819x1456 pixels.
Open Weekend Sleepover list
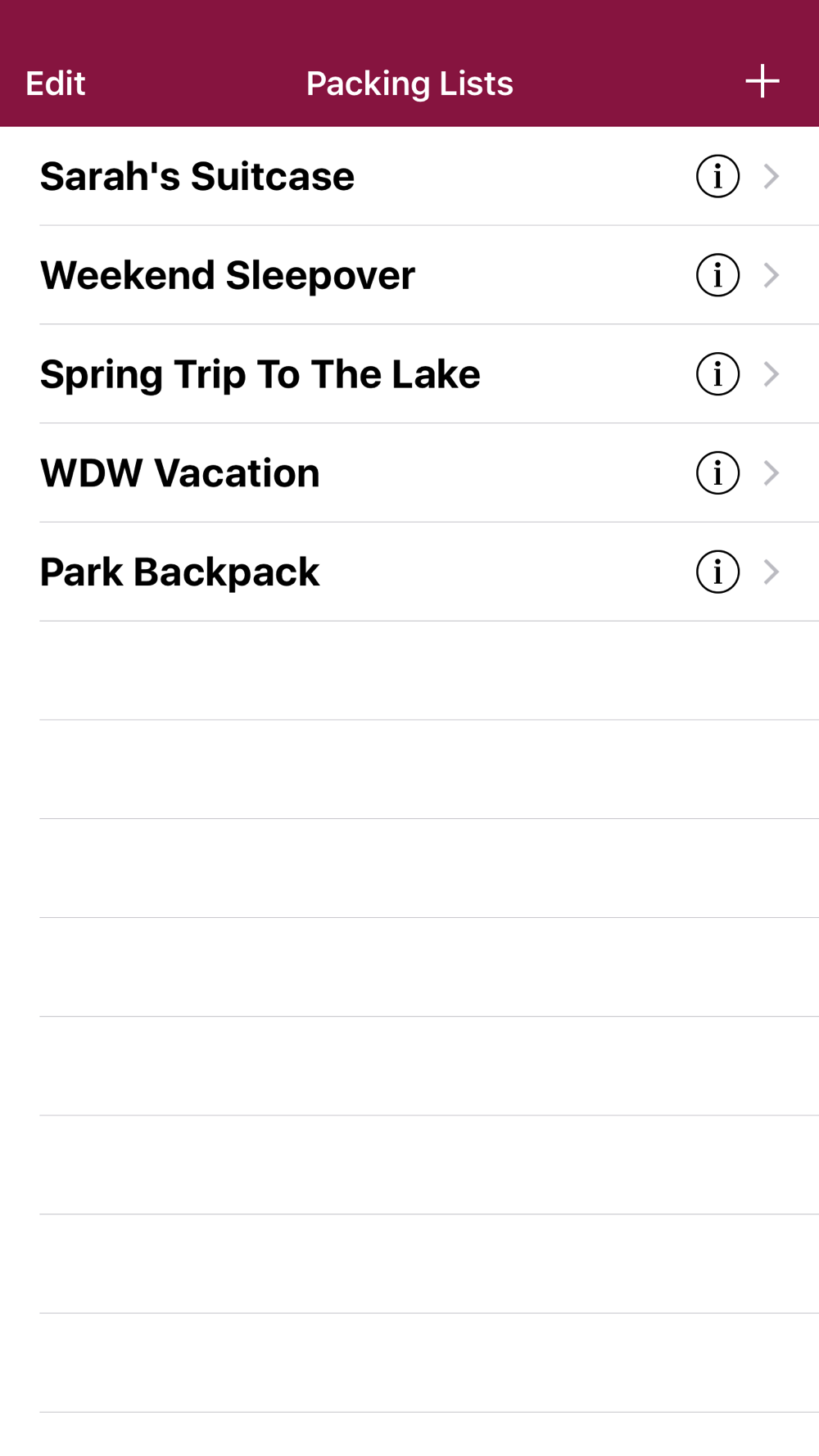[x=228, y=275]
